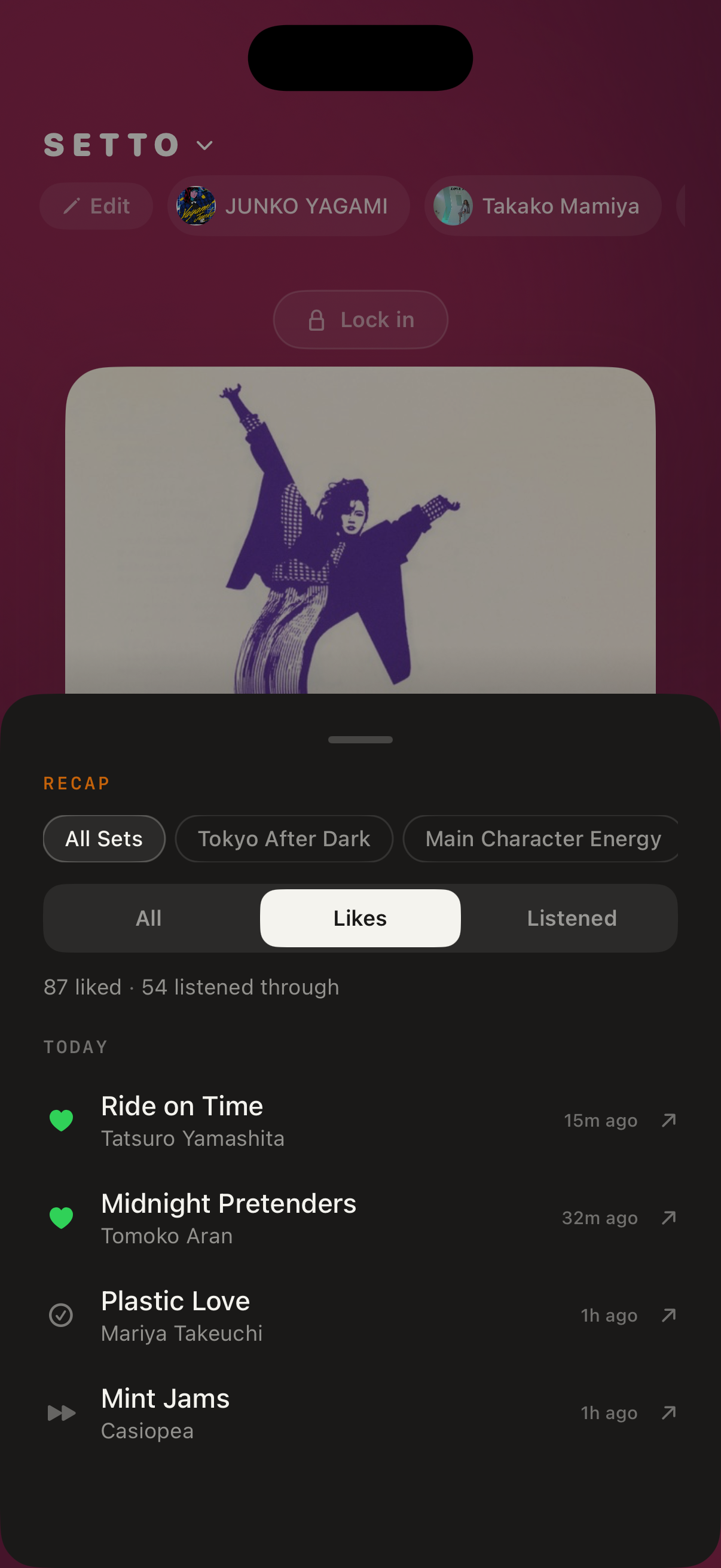Image resolution: width=721 pixels, height=1568 pixels.
Task: Switch to the Listened segment
Action: (572, 918)
